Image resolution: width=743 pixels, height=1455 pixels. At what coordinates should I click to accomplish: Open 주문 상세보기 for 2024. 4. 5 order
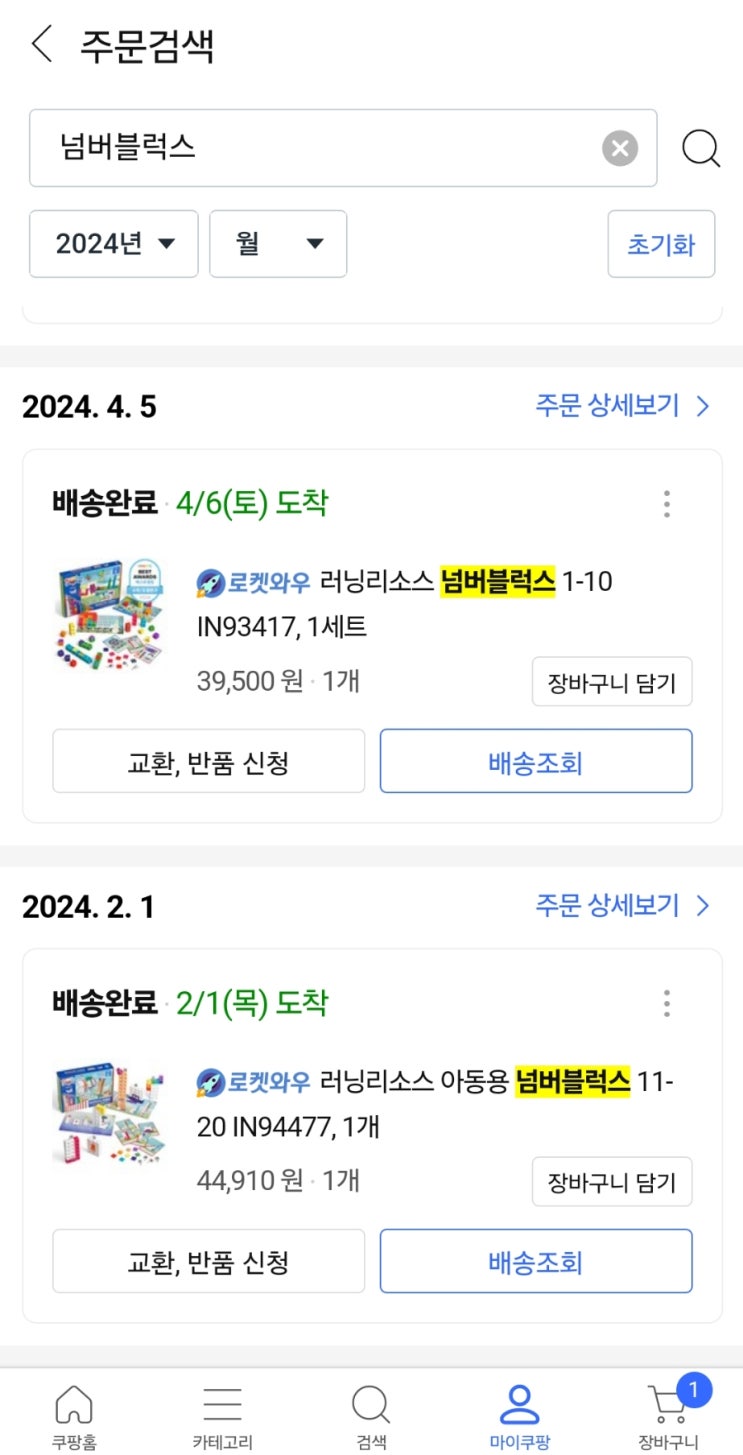pyautogui.click(x=622, y=406)
